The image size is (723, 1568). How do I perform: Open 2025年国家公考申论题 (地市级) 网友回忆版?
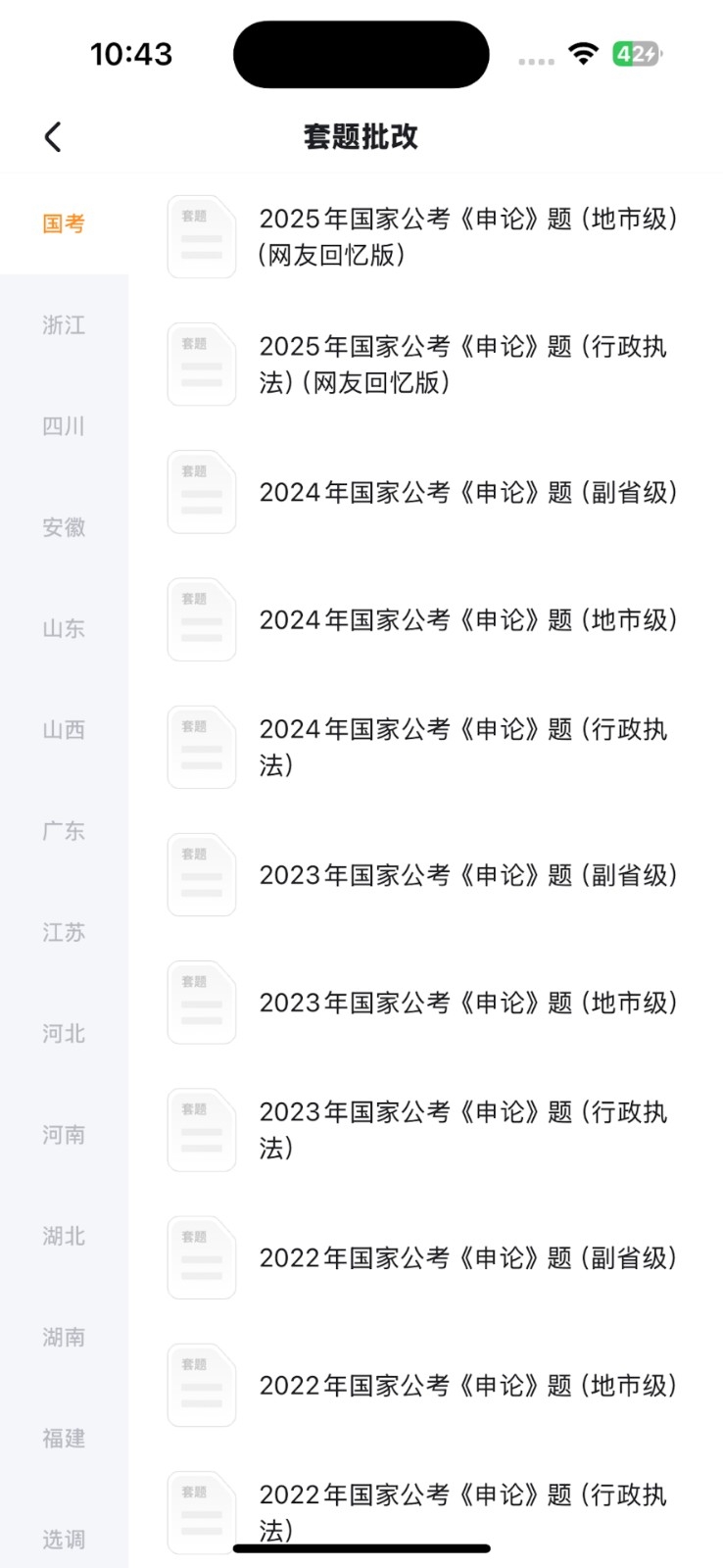425,237
